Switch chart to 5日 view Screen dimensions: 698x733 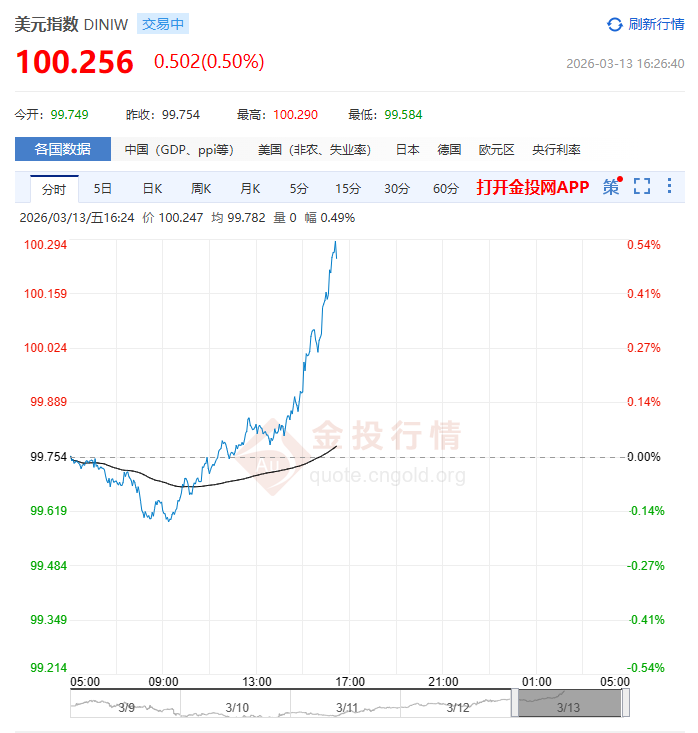point(103,188)
